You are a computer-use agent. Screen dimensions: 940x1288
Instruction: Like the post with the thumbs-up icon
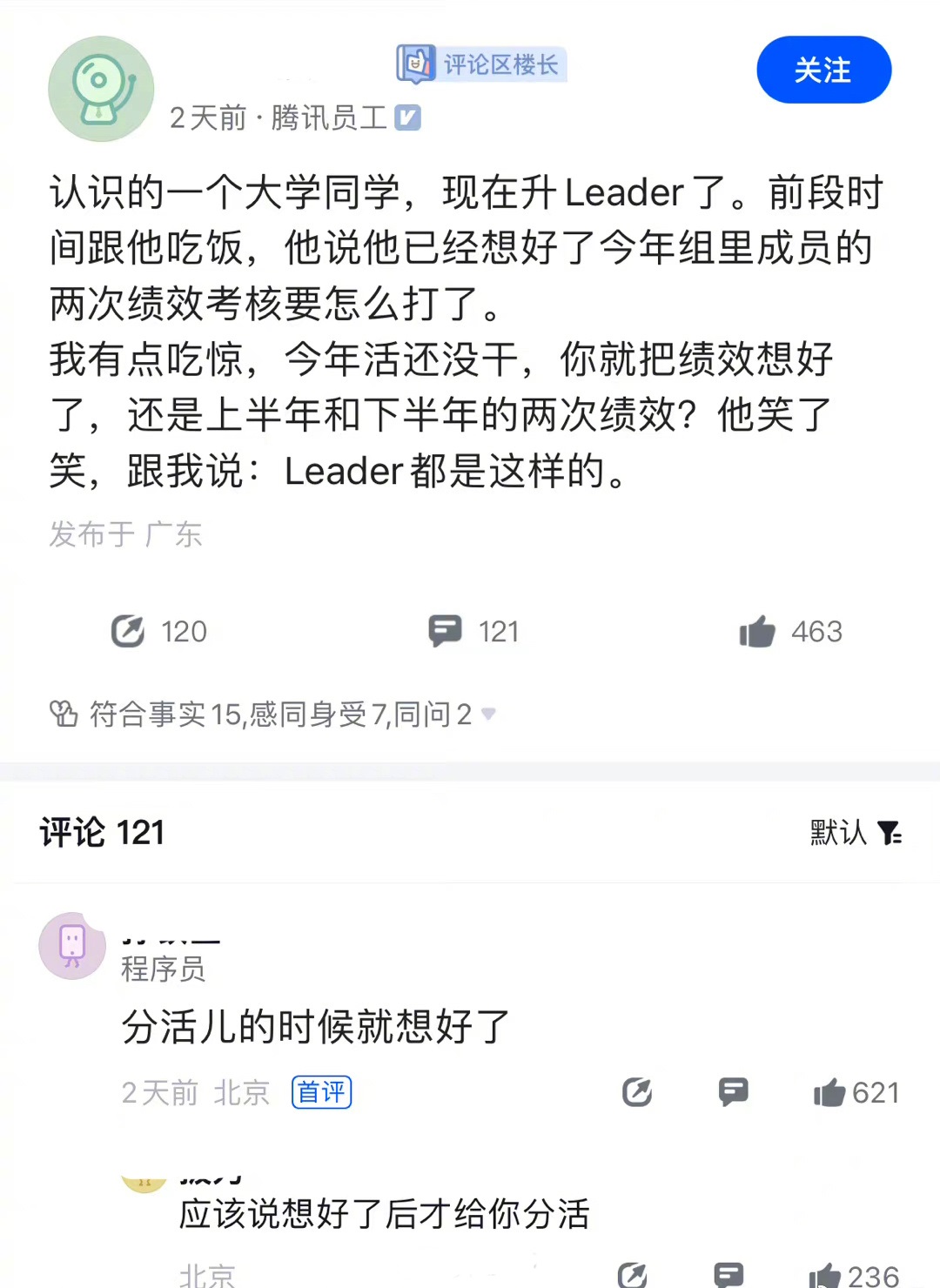(759, 632)
